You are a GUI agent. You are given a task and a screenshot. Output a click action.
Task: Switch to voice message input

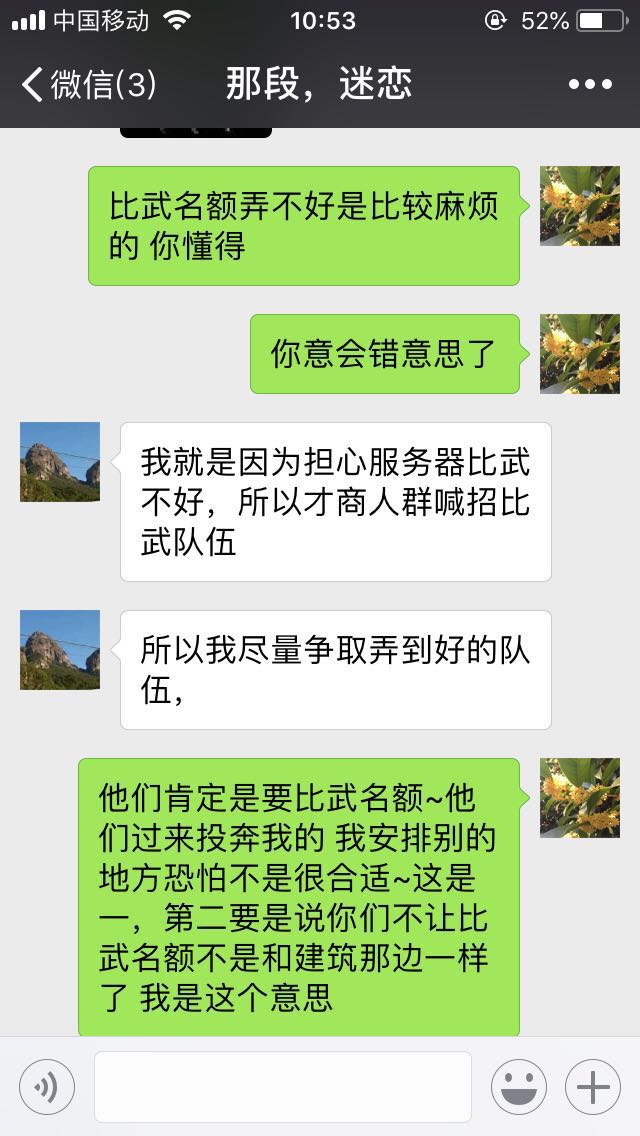[x=47, y=1086]
